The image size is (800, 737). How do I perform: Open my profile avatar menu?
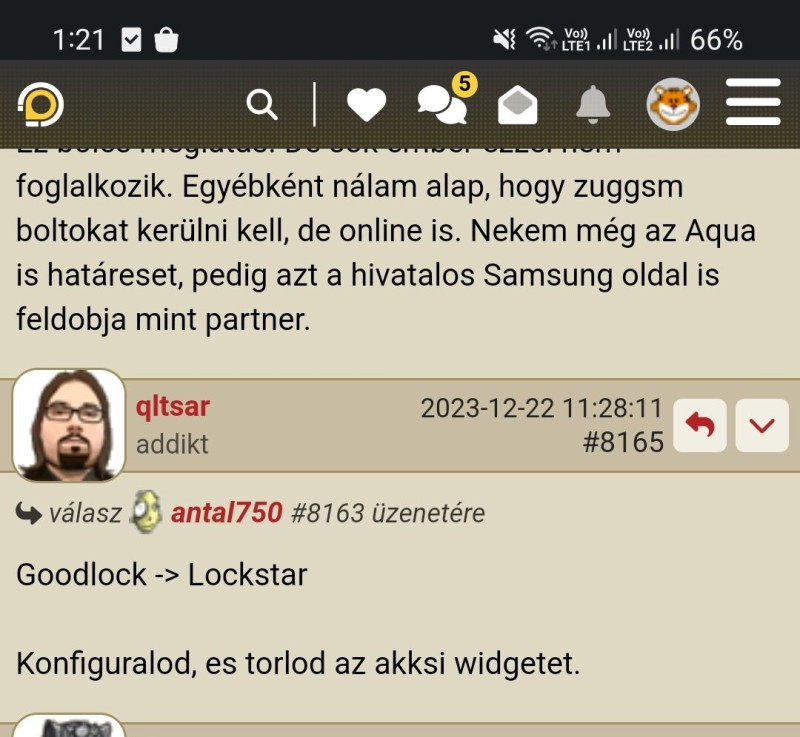point(673,104)
